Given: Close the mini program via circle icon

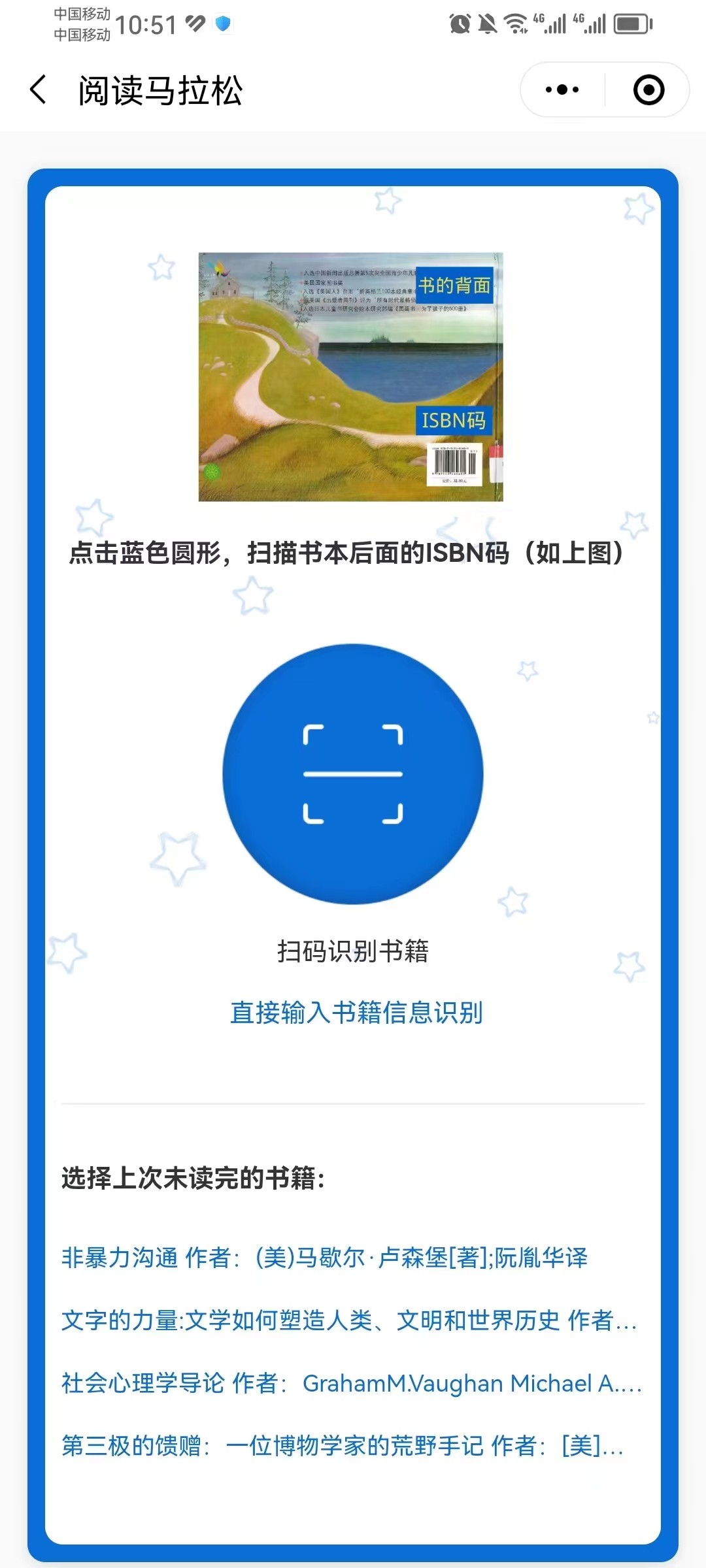Looking at the screenshot, I should click(648, 90).
